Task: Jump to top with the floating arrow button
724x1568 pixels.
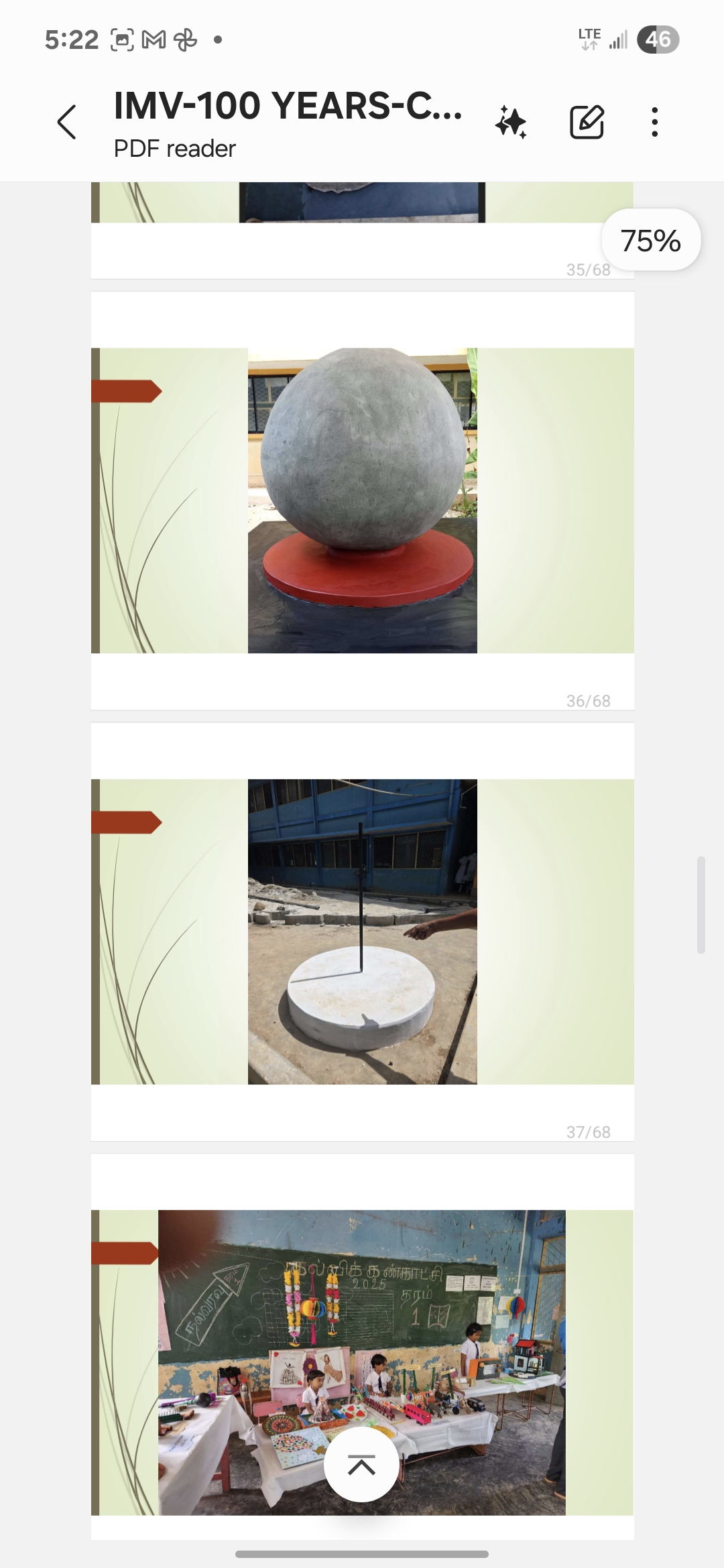Action: [361, 1465]
